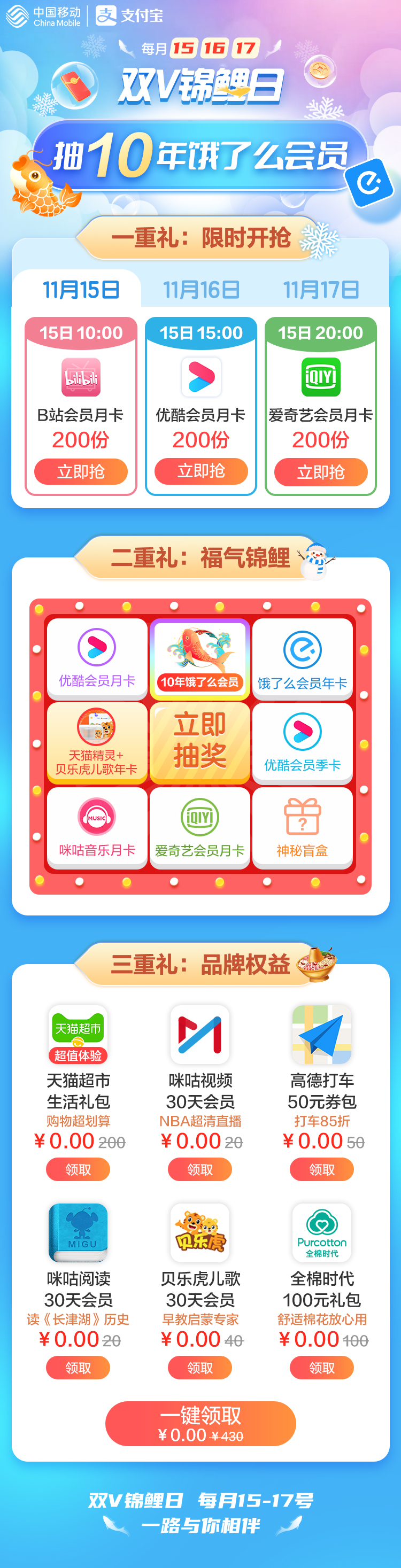The width and height of the screenshot is (401, 1568).
Task: Switch to the 11月17日 tab
Action: [321, 290]
